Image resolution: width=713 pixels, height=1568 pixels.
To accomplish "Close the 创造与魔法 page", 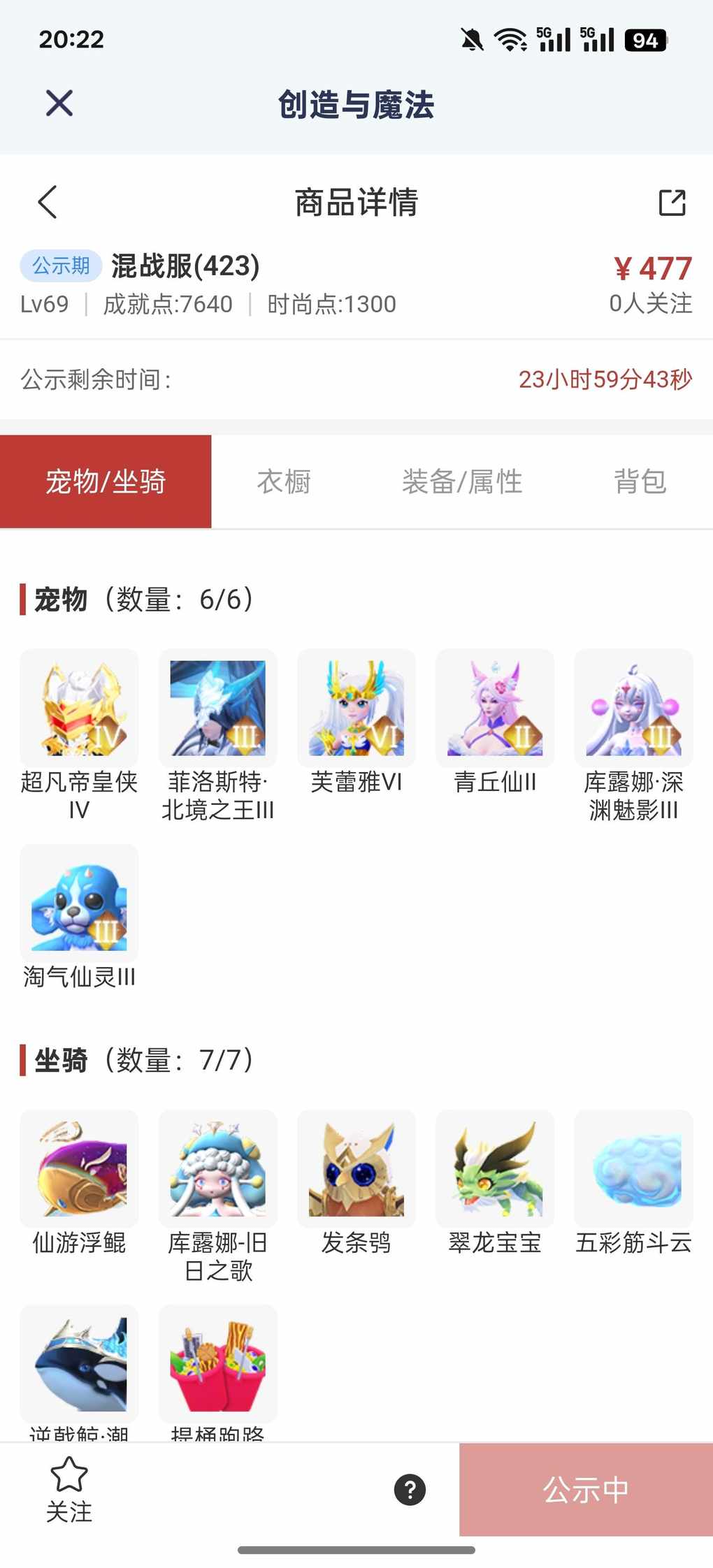I will click(59, 103).
